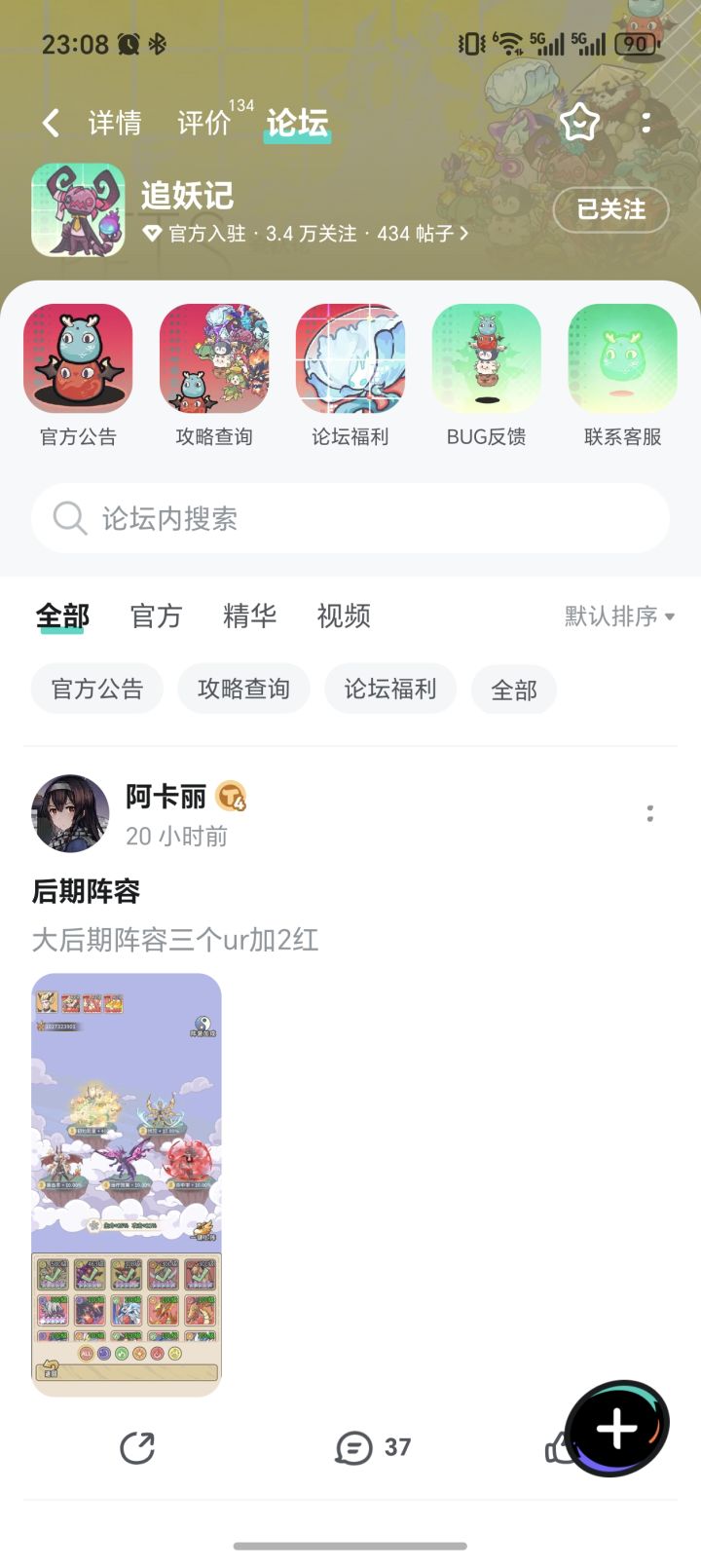This screenshot has height=1568, width=701.
Task: Switch to the 评价 tab
Action: tap(203, 123)
